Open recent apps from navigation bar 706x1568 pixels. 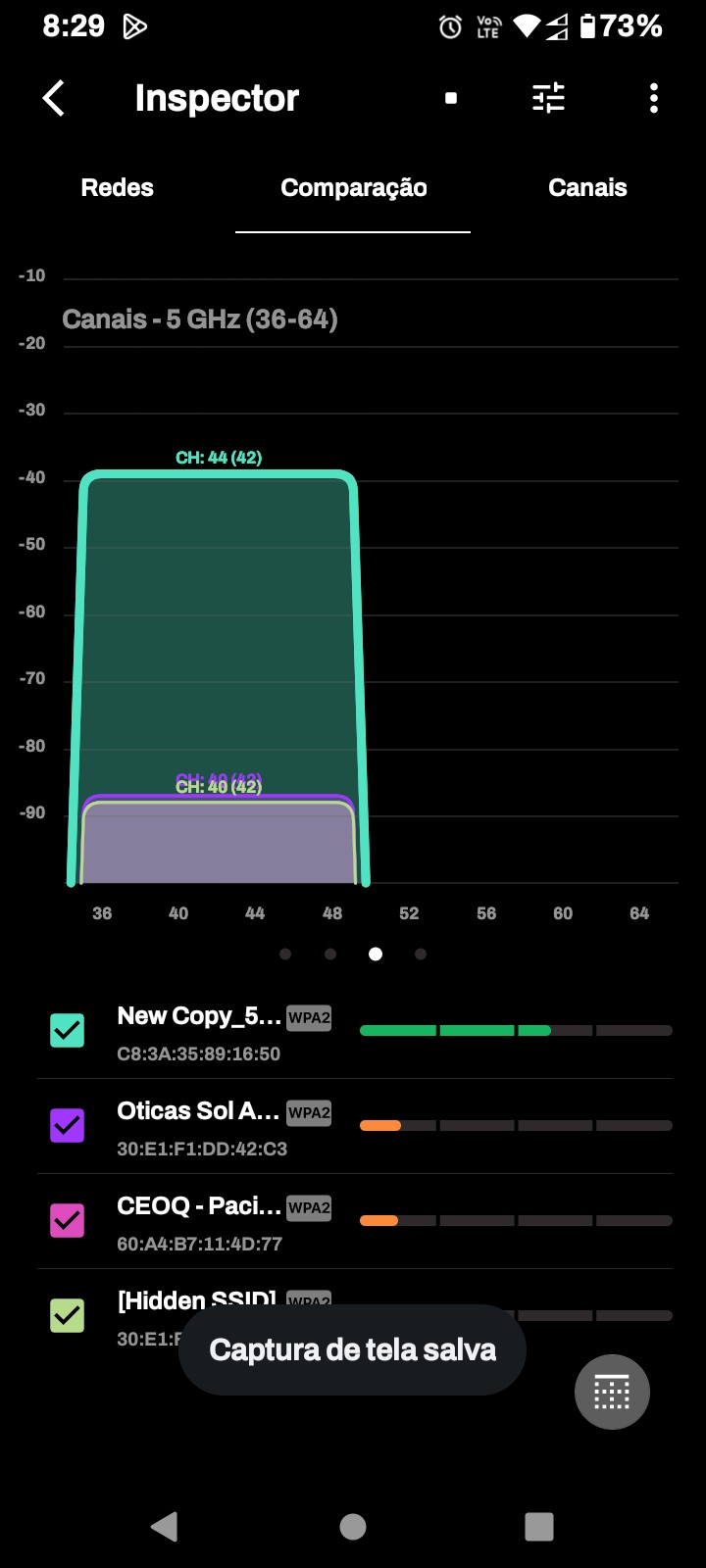(x=539, y=1526)
